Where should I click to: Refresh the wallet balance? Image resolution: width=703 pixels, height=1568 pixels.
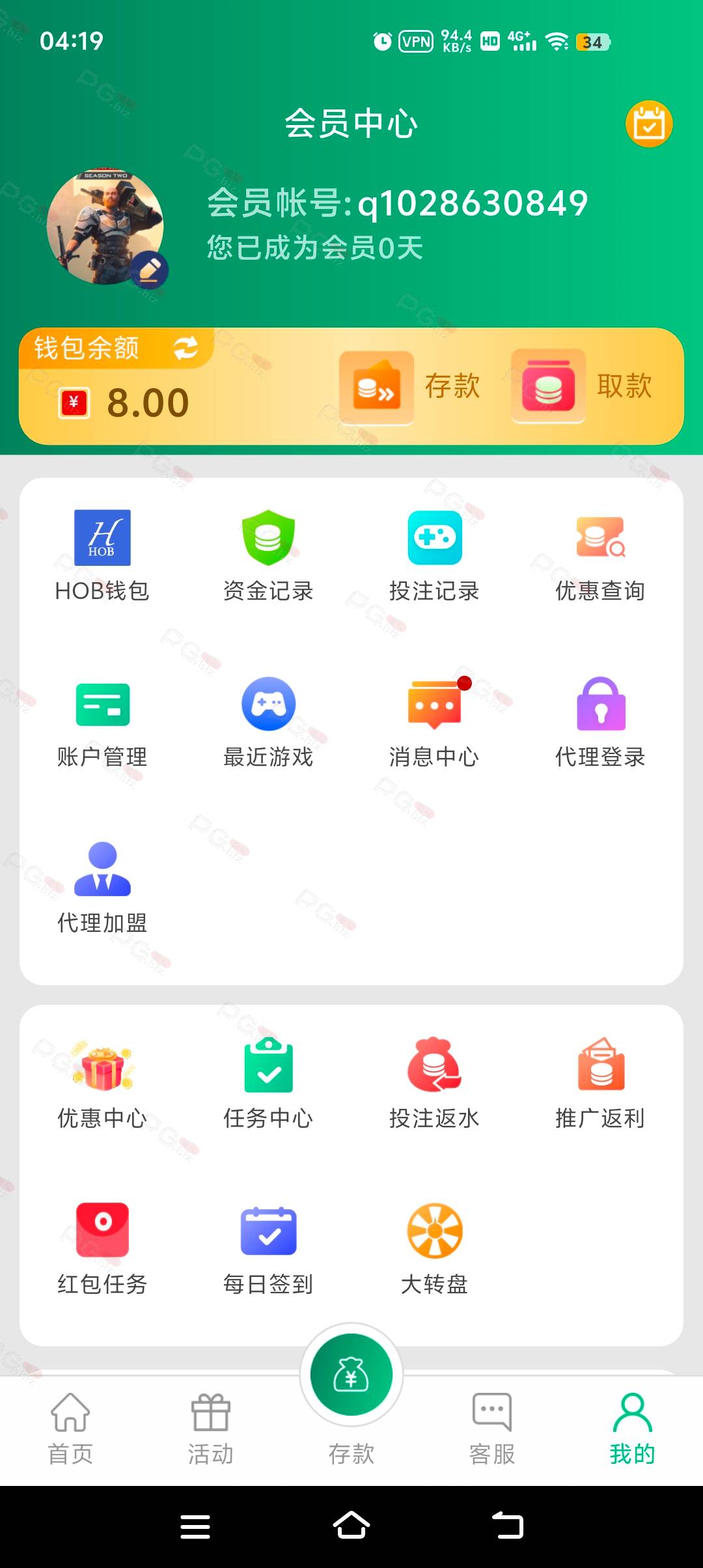tap(186, 348)
